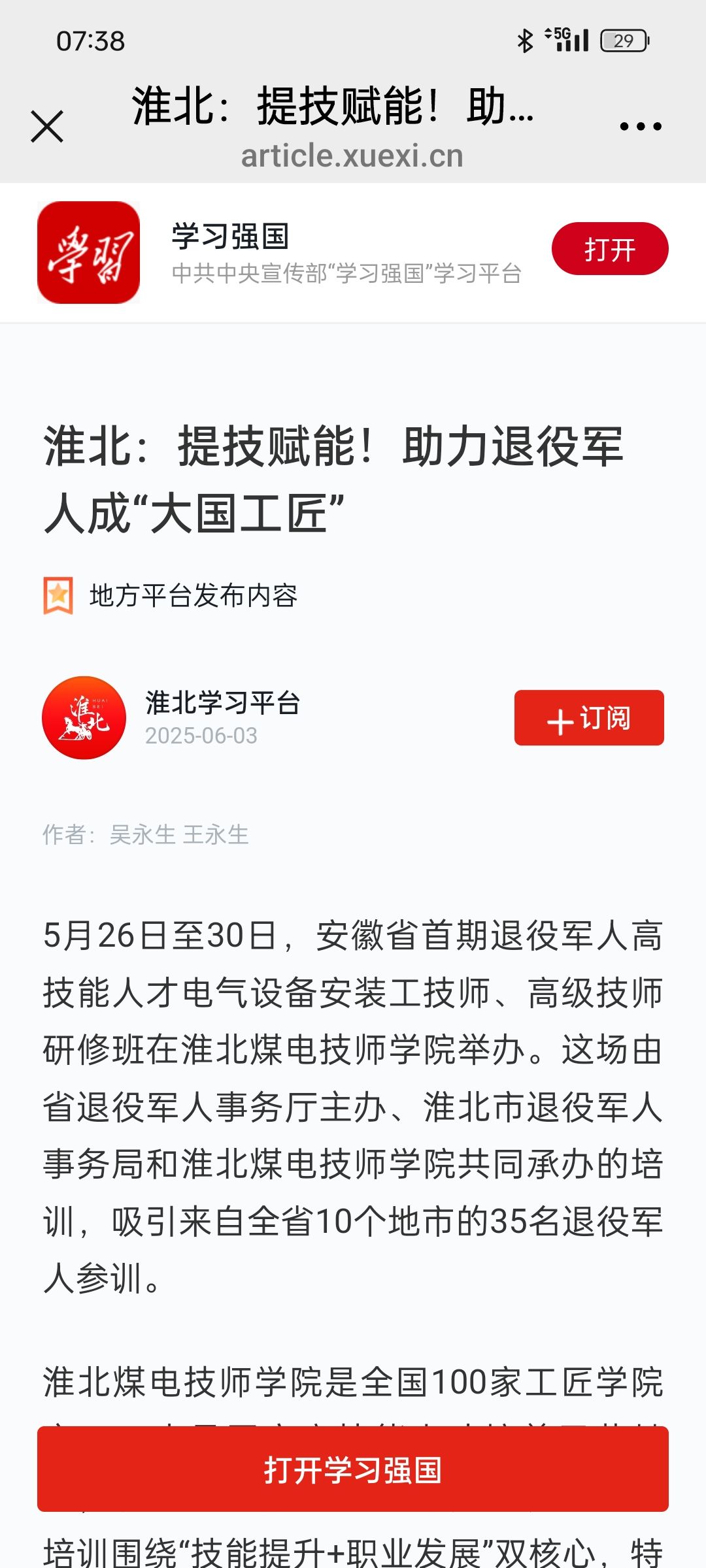This screenshot has height=1568, width=706.
Task: Open 淮北学习平台 publisher profile
Action: [x=222, y=703]
